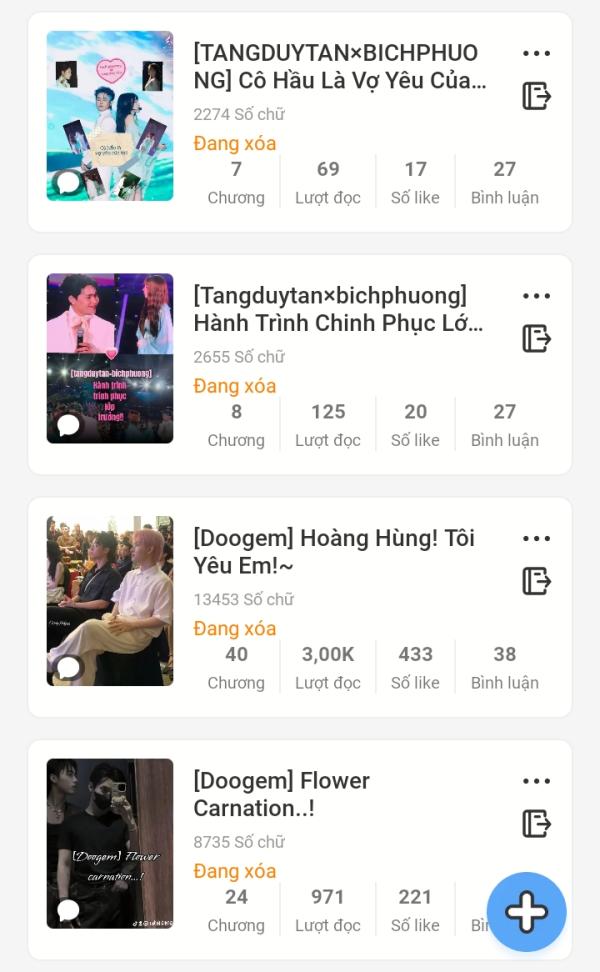
Task: Open overflow menu for Cô Hầu Là Vợ Yêu story
Action: (x=536, y=54)
